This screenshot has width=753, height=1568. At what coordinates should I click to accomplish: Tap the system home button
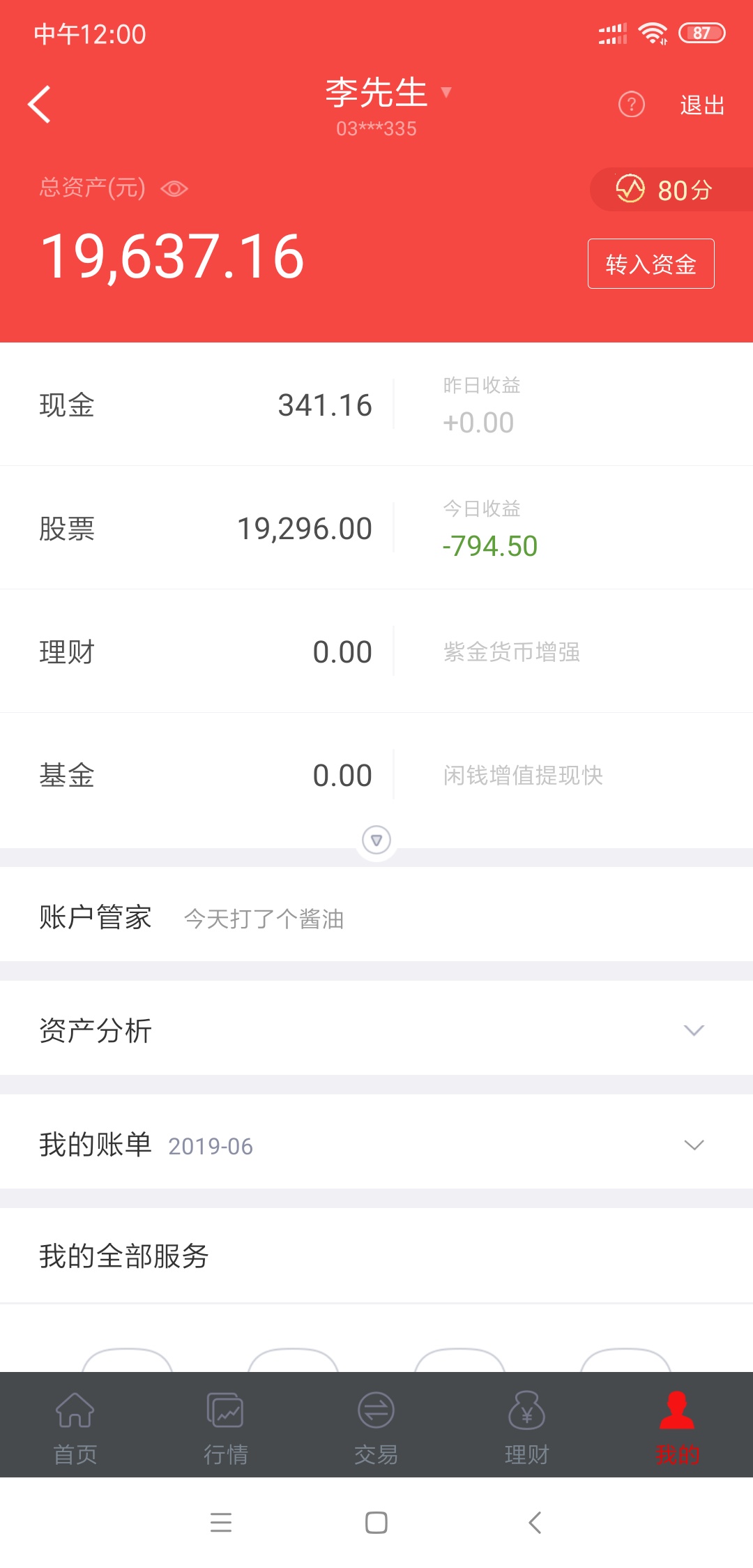pos(376,1523)
